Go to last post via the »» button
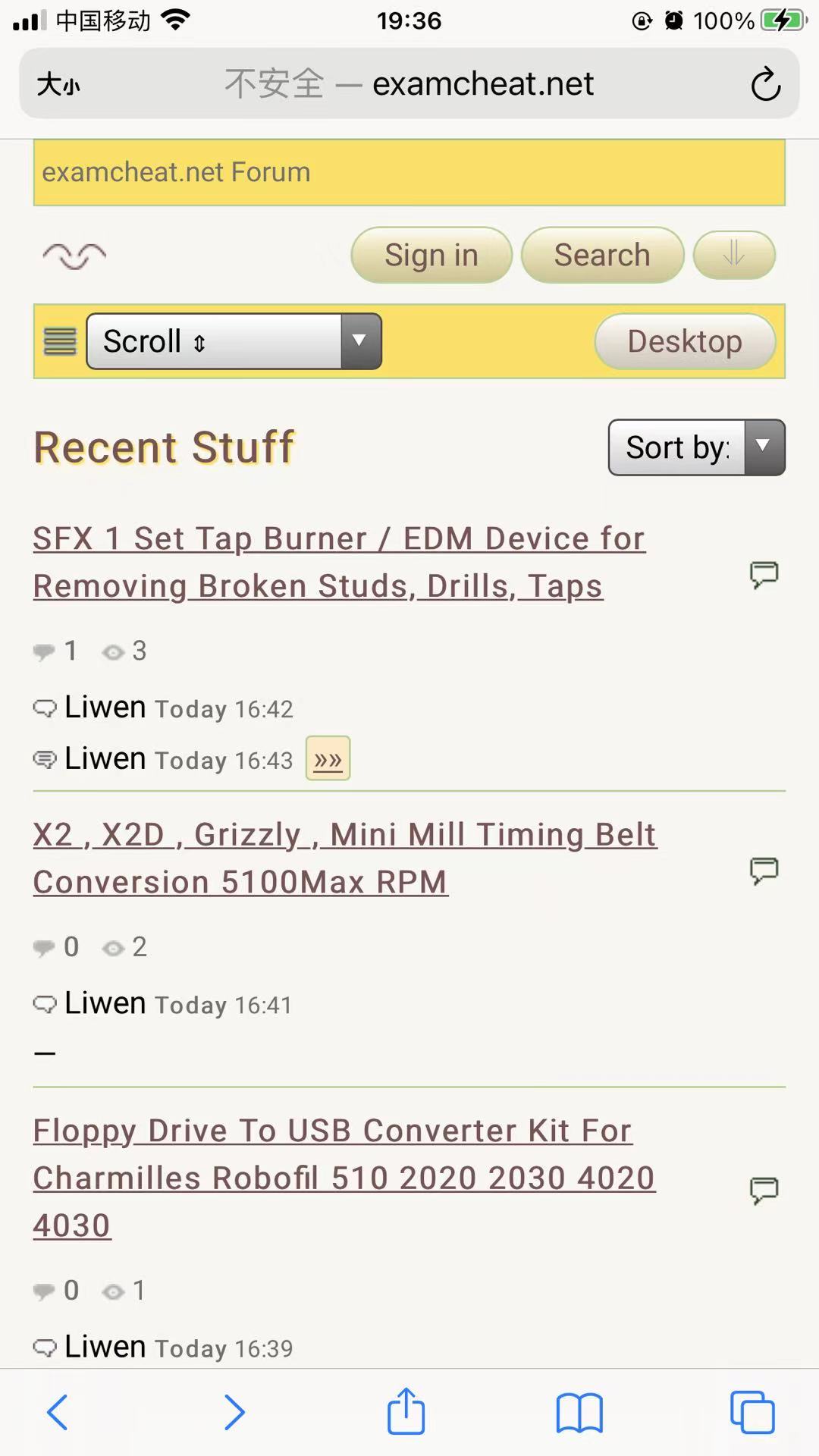The image size is (819, 1456). point(328,758)
